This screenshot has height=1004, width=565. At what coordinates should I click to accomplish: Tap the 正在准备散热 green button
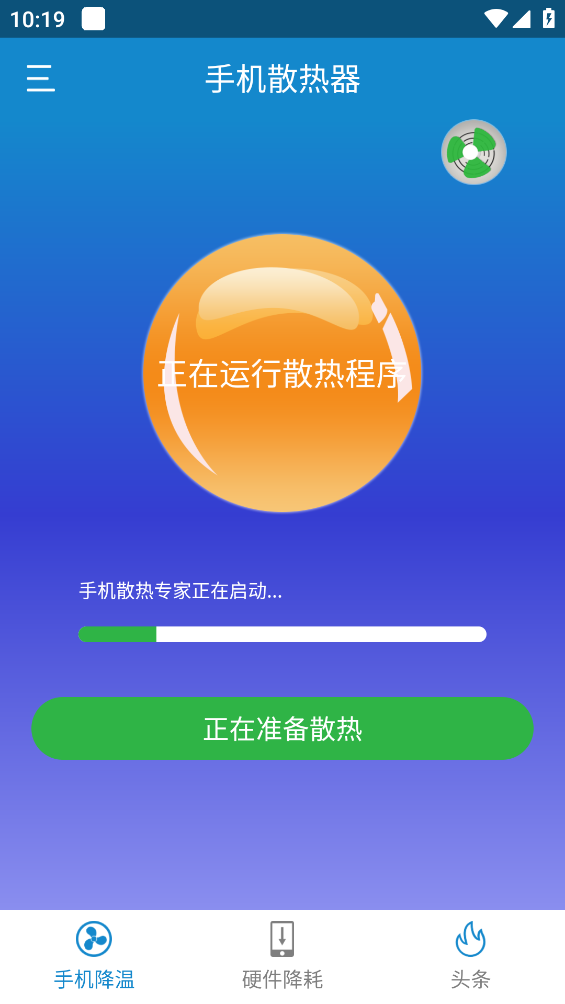[282, 729]
